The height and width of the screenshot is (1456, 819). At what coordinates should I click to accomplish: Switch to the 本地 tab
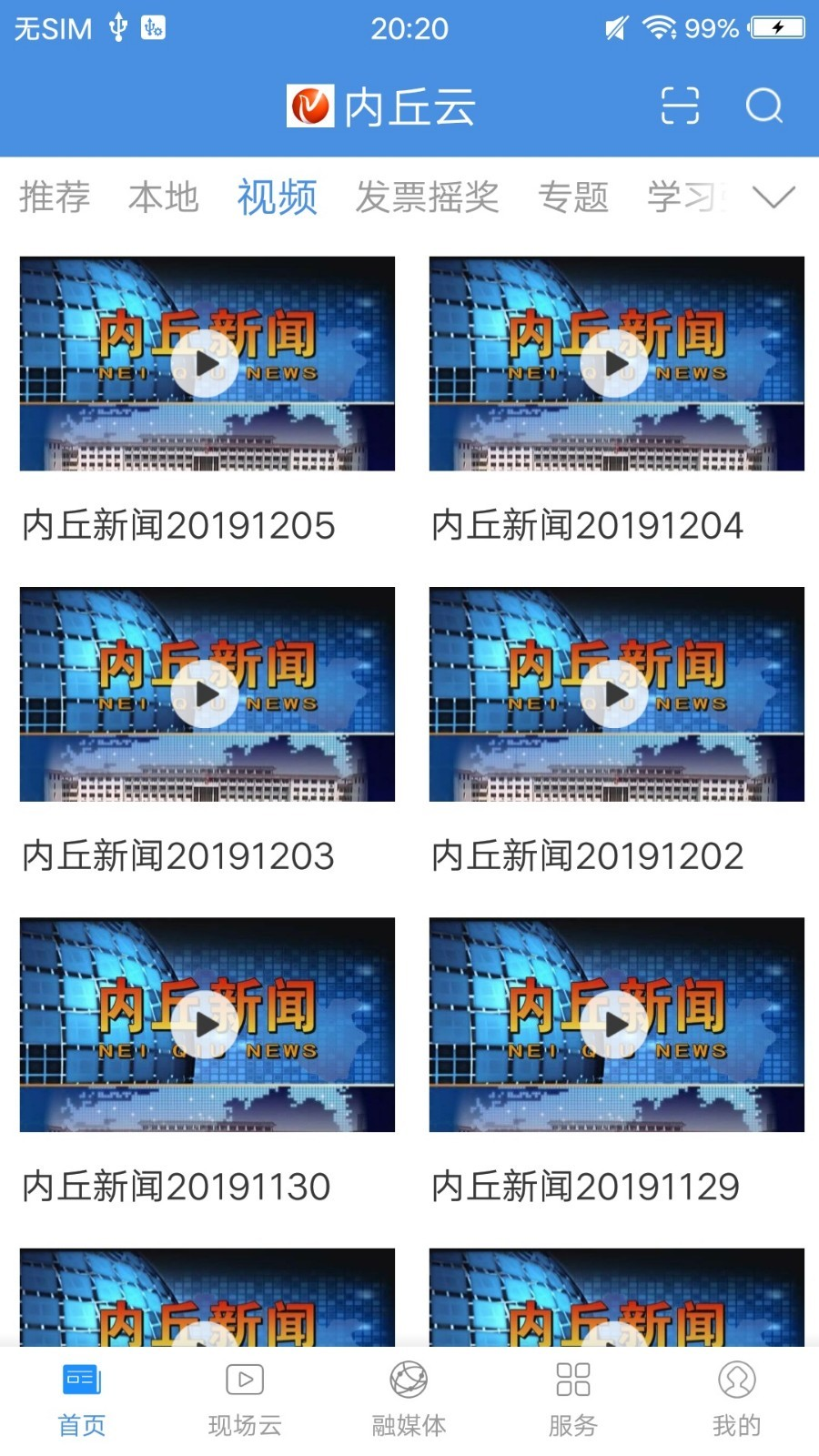coord(164,197)
